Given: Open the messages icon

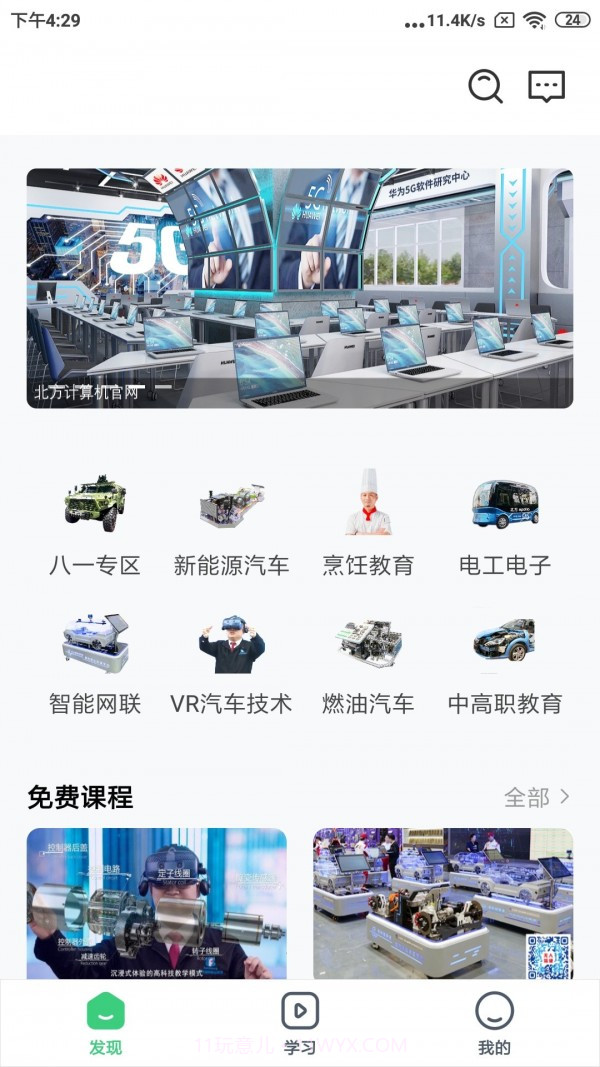Looking at the screenshot, I should 546,87.
